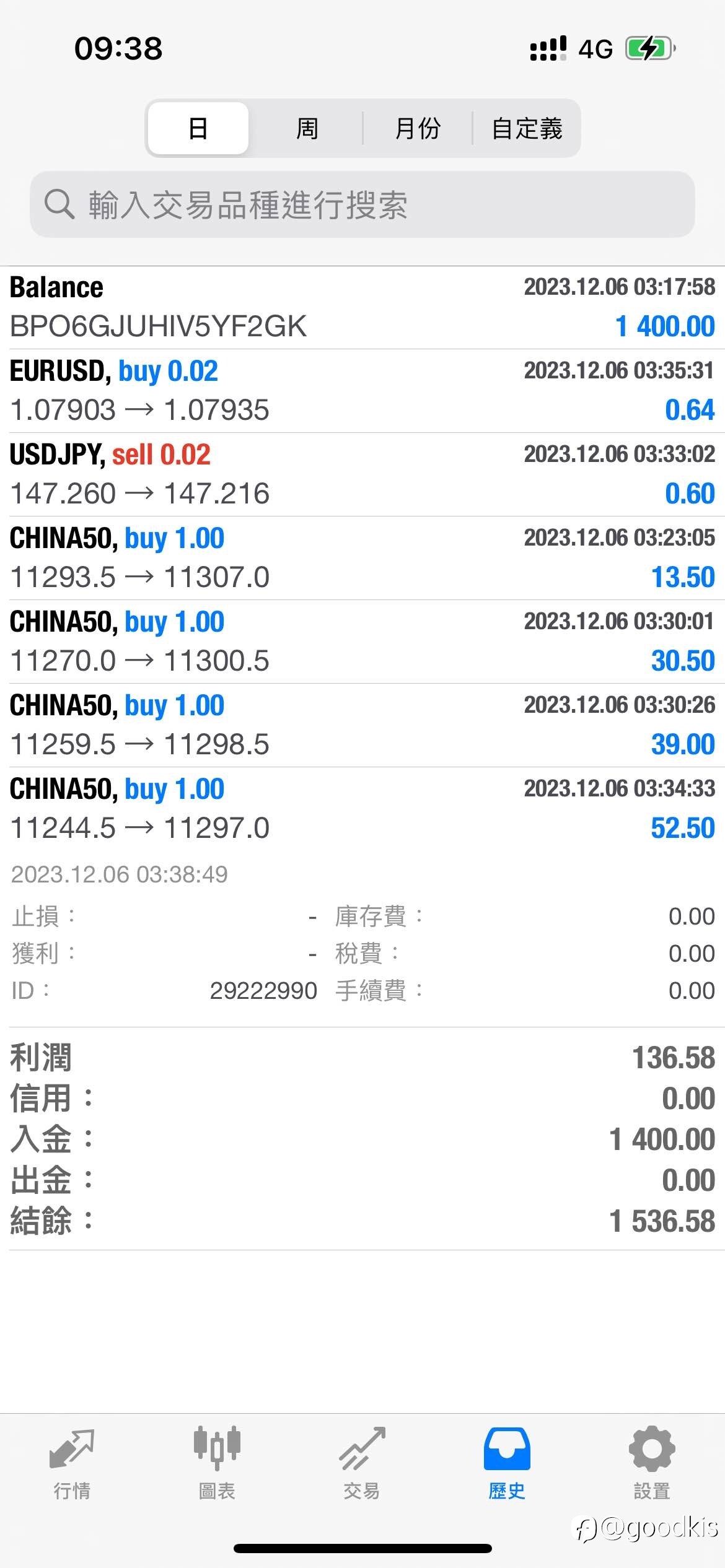Viewport: 725px width, 1568px height.
Task: Open the 圖表 chart tab
Action: coord(217,1464)
